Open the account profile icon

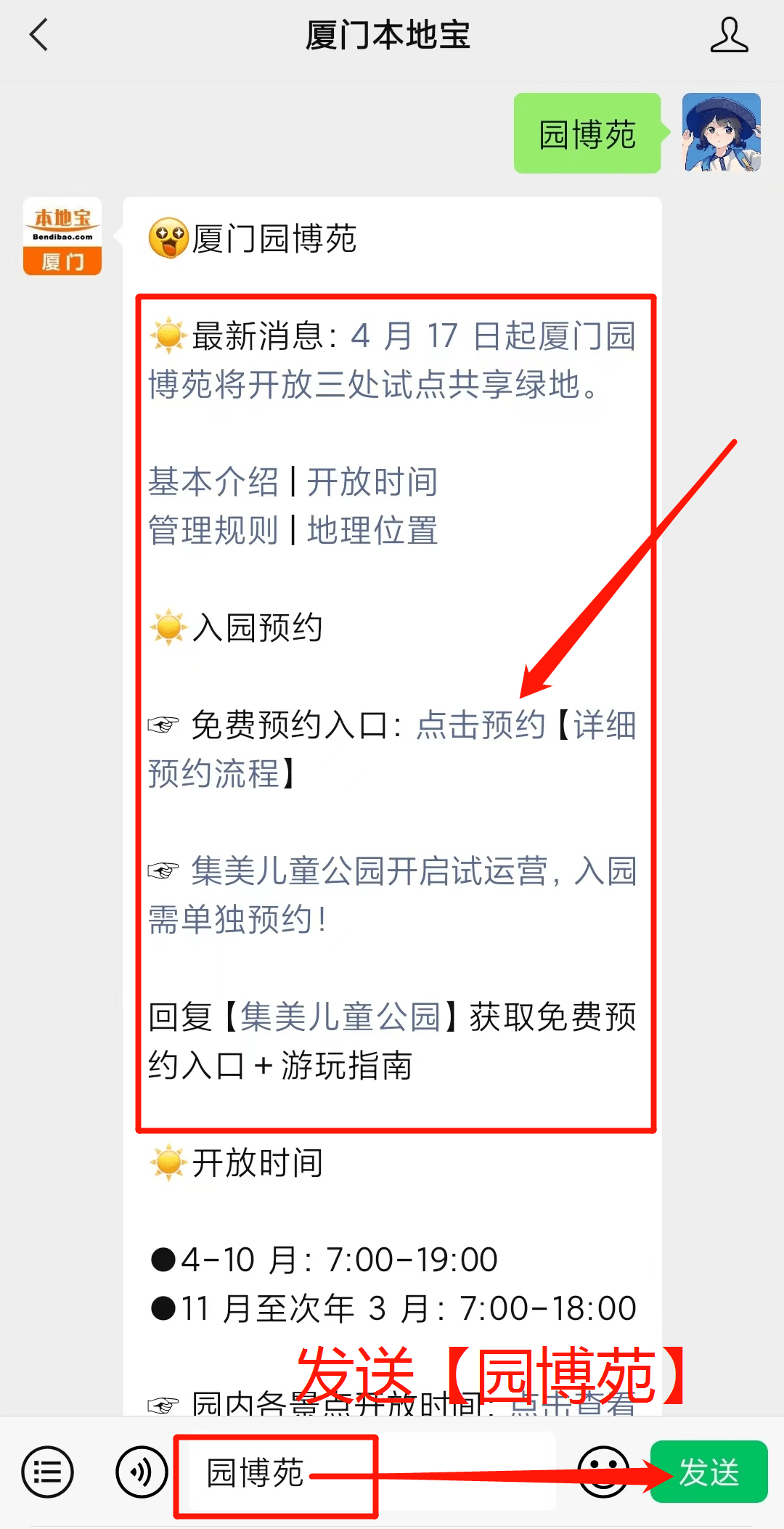[x=729, y=35]
